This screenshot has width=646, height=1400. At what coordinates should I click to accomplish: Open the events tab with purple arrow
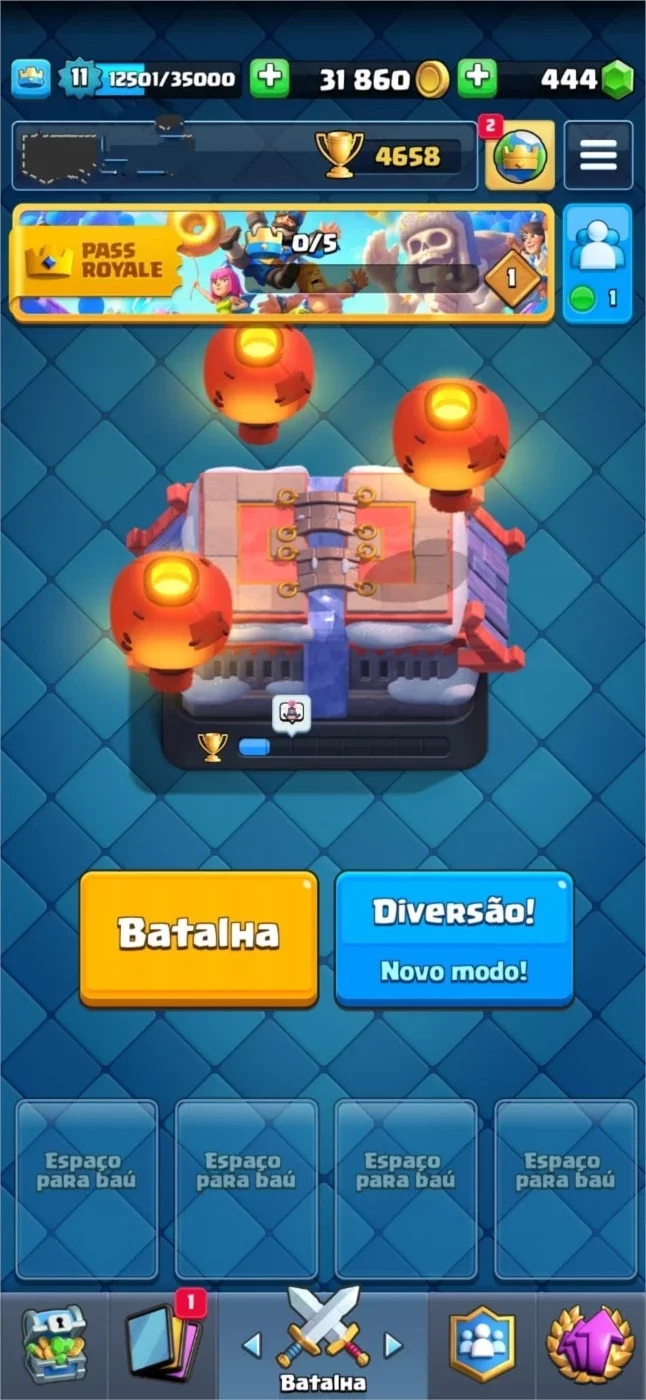[x=591, y=1344]
